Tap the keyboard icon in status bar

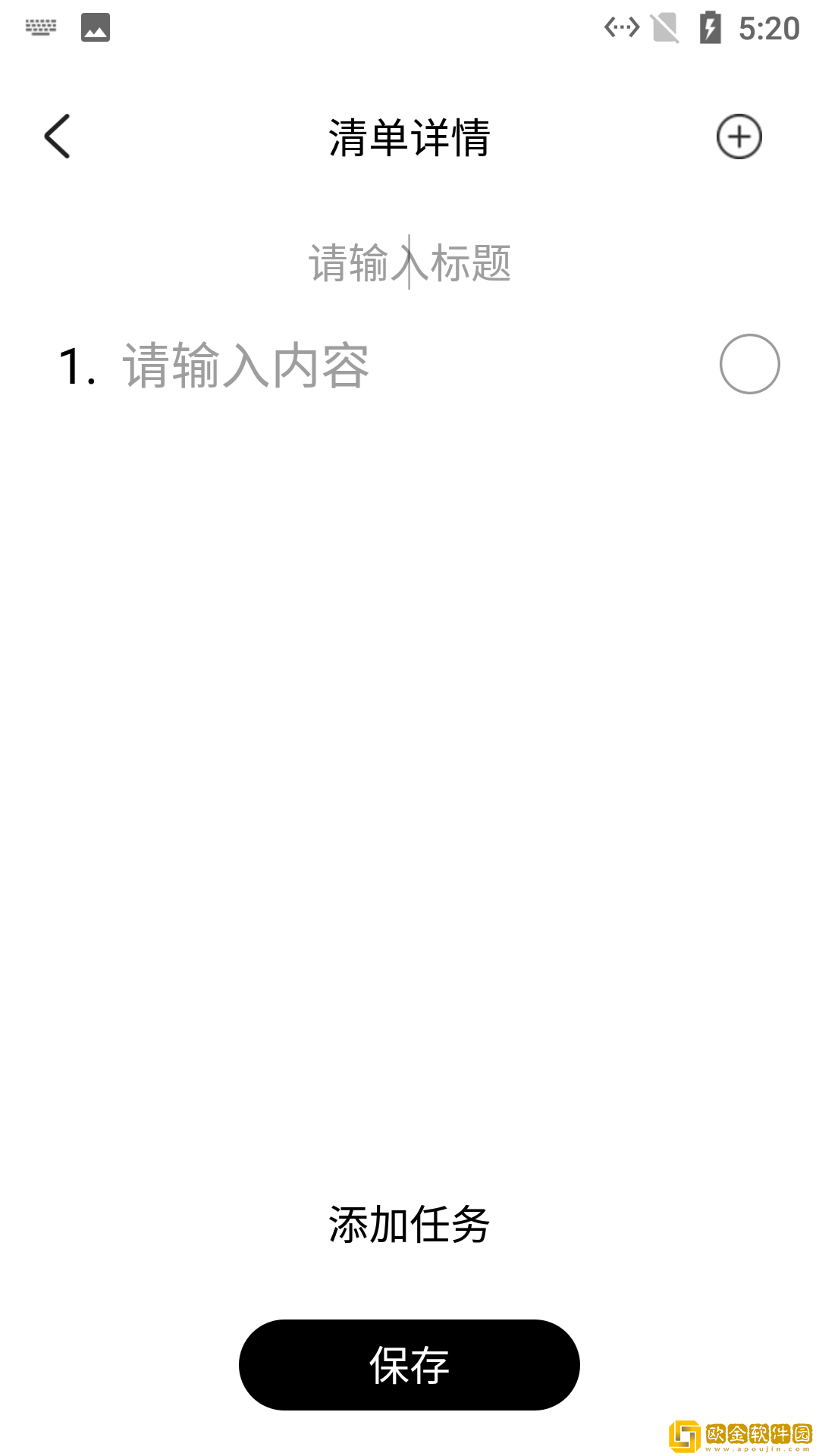click(x=41, y=27)
